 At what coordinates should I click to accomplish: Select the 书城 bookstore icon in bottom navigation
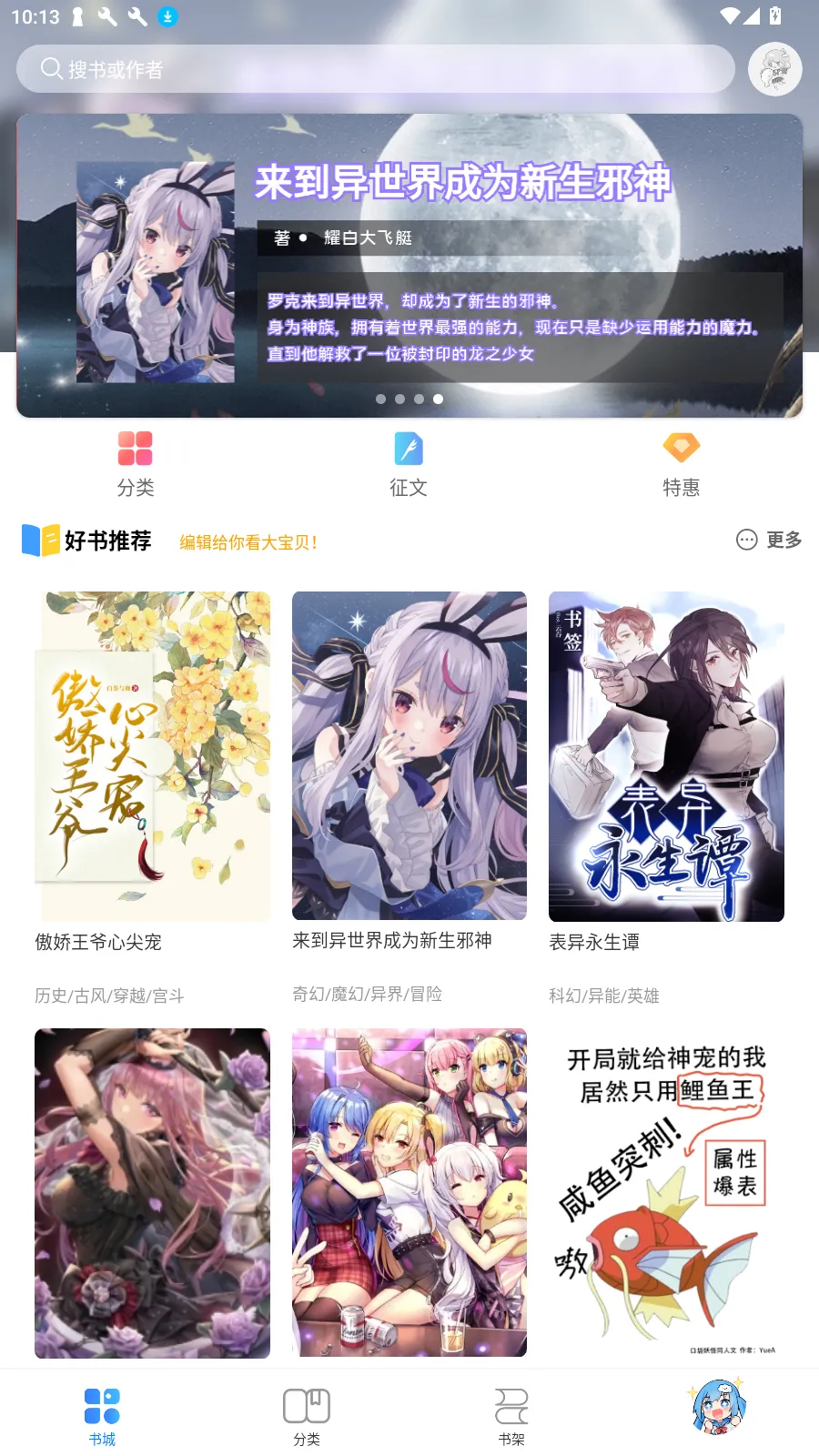pyautogui.click(x=102, y=1405)
